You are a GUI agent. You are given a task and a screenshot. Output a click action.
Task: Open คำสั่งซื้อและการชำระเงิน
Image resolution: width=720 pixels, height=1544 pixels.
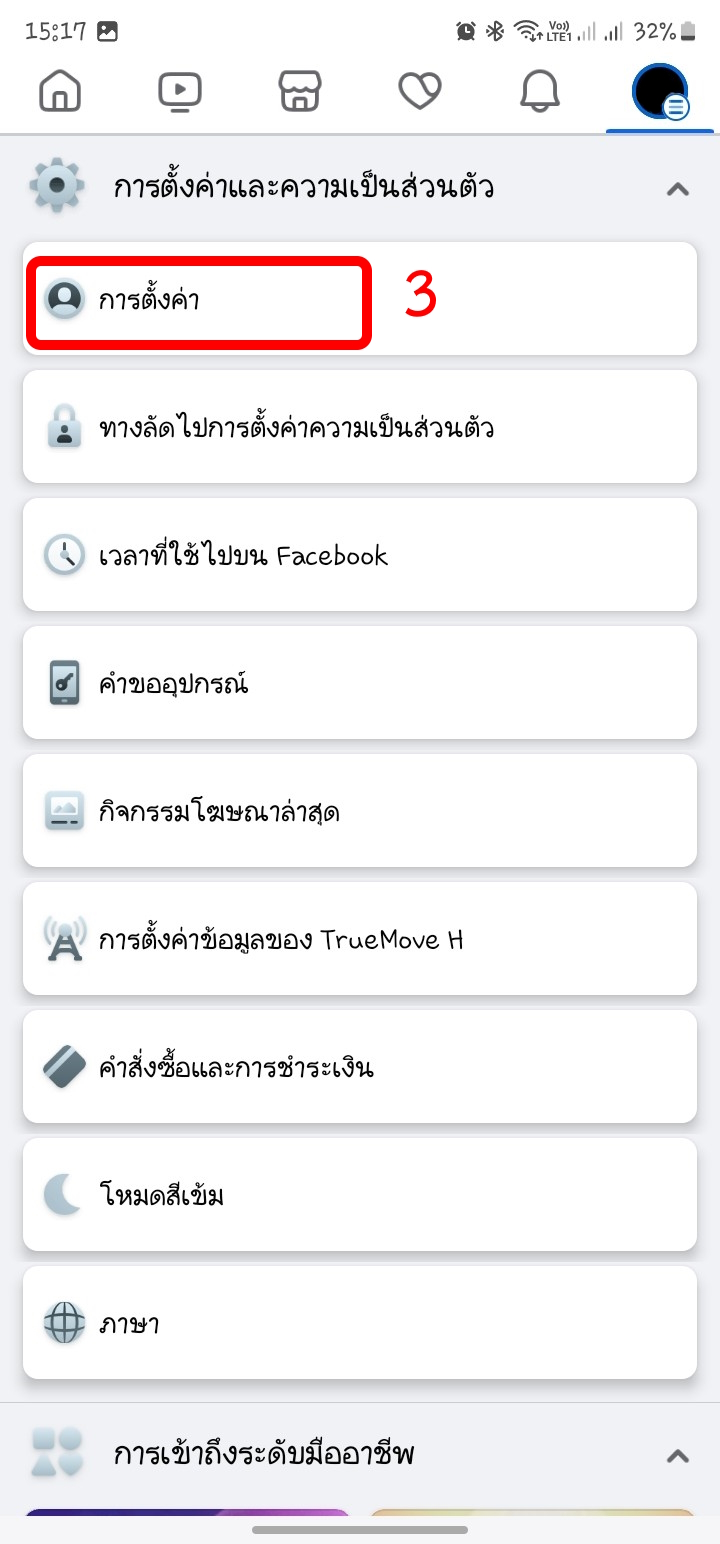click(x=360, y=1067)
